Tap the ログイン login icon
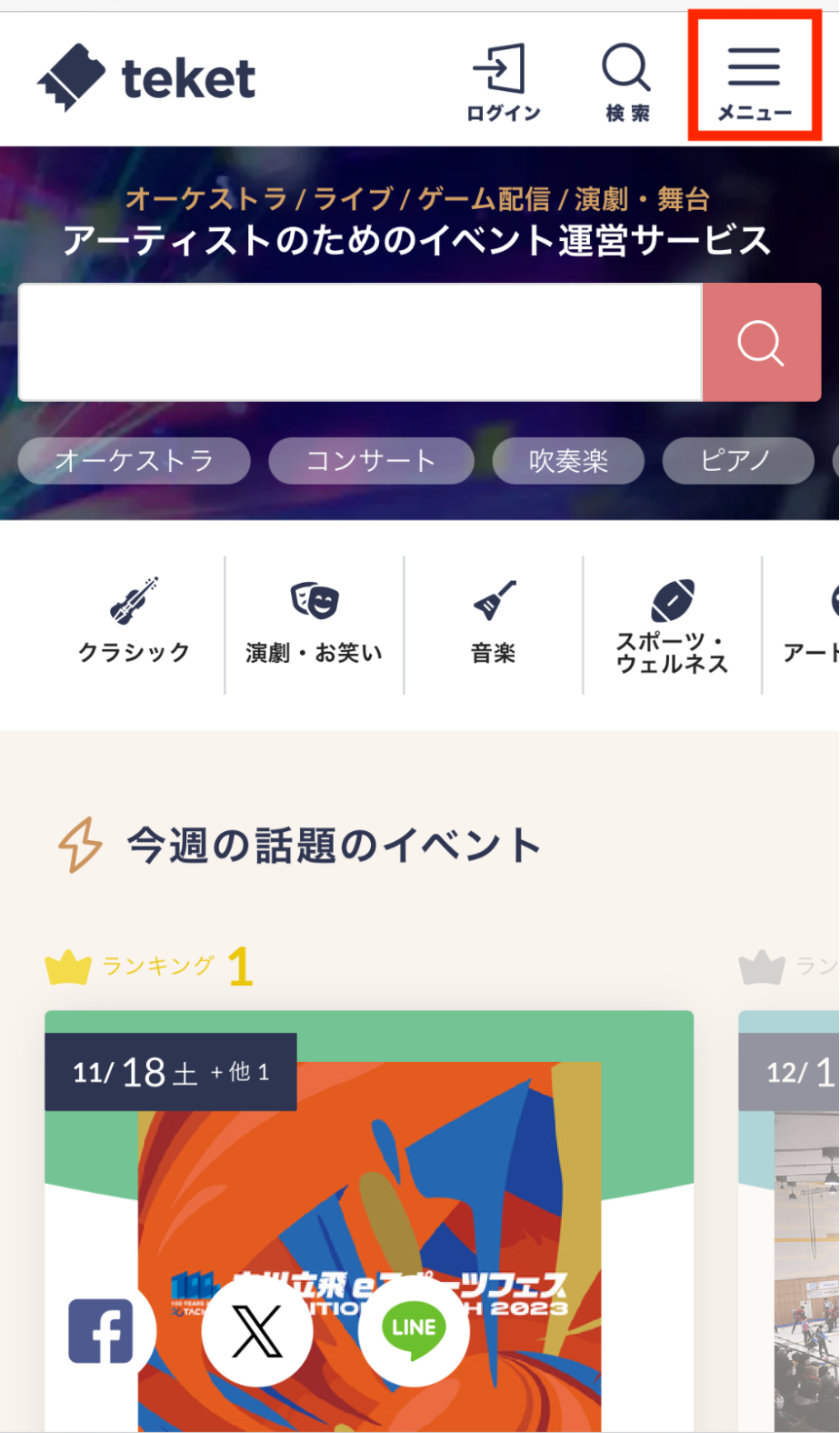 (x=503, y=82)
